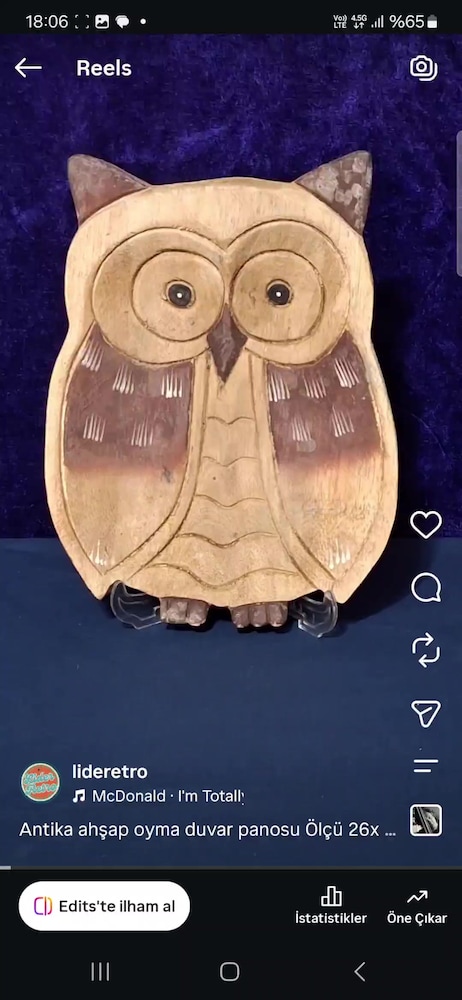
Task: Open the McDonald audio track
Action: tap(158, 796)
